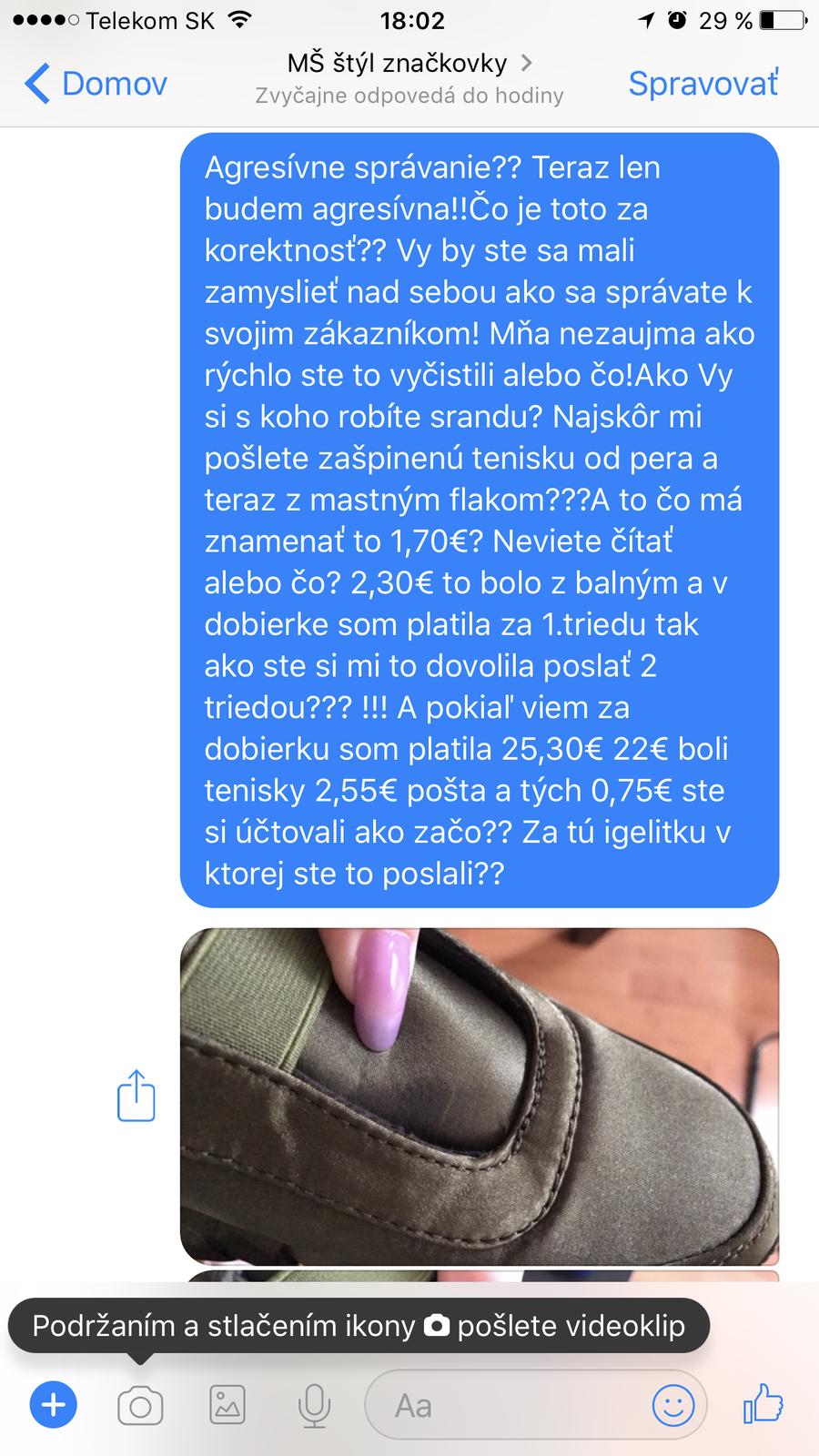Share the shoe photo
The image size is (819, 1456).
[136, 1095]
